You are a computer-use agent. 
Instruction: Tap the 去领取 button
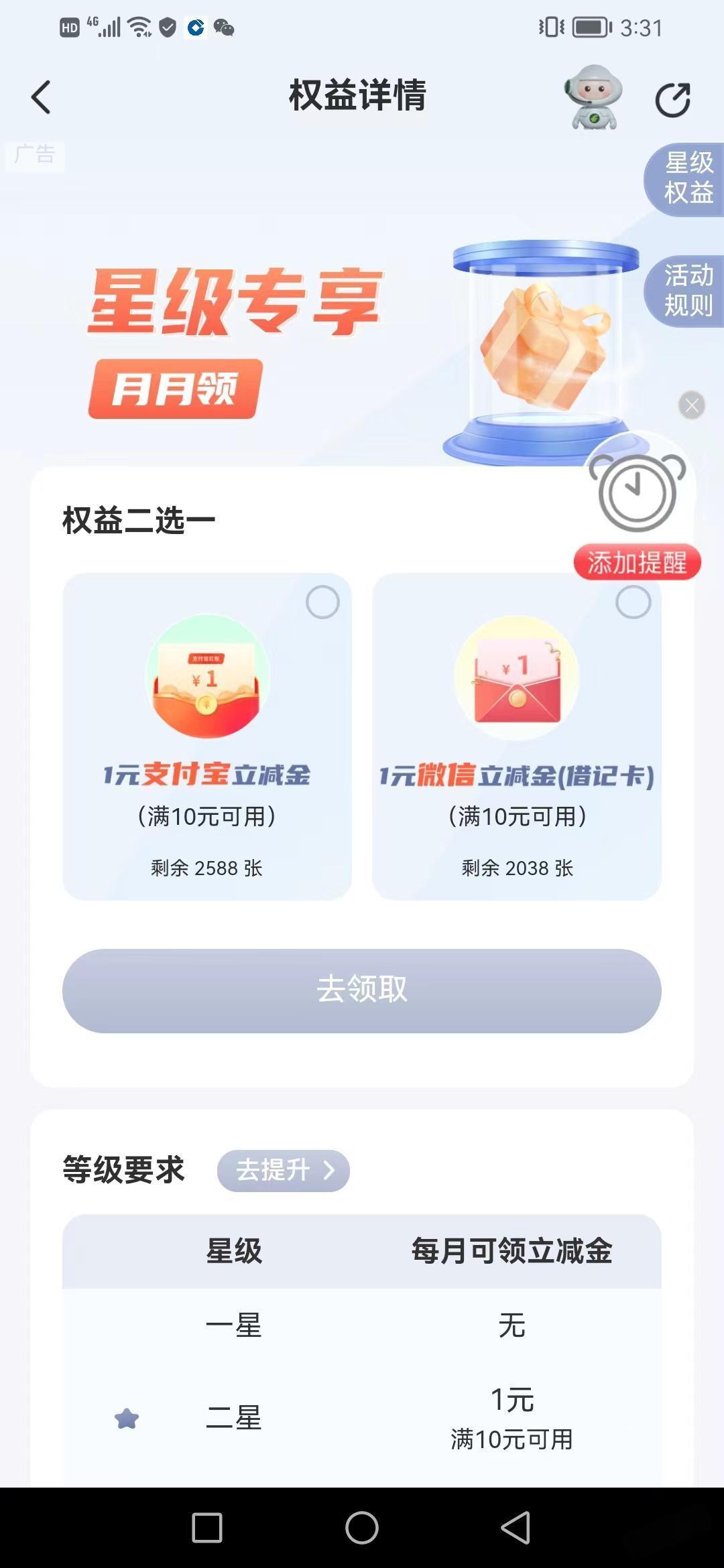click(x=362, y=990)
